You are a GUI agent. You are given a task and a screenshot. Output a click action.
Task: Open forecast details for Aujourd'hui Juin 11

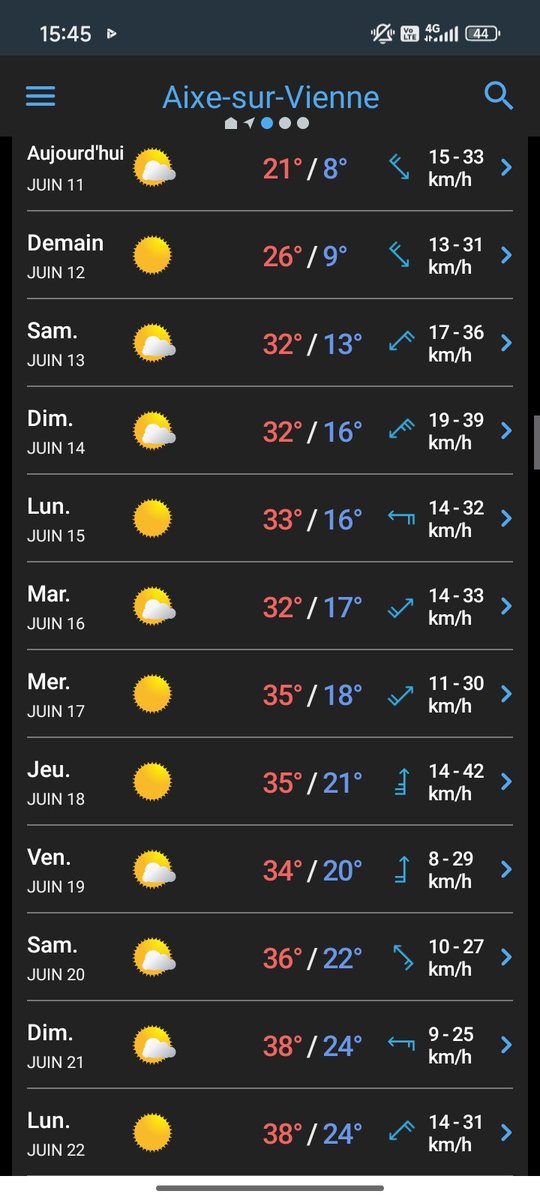(270, 172)
